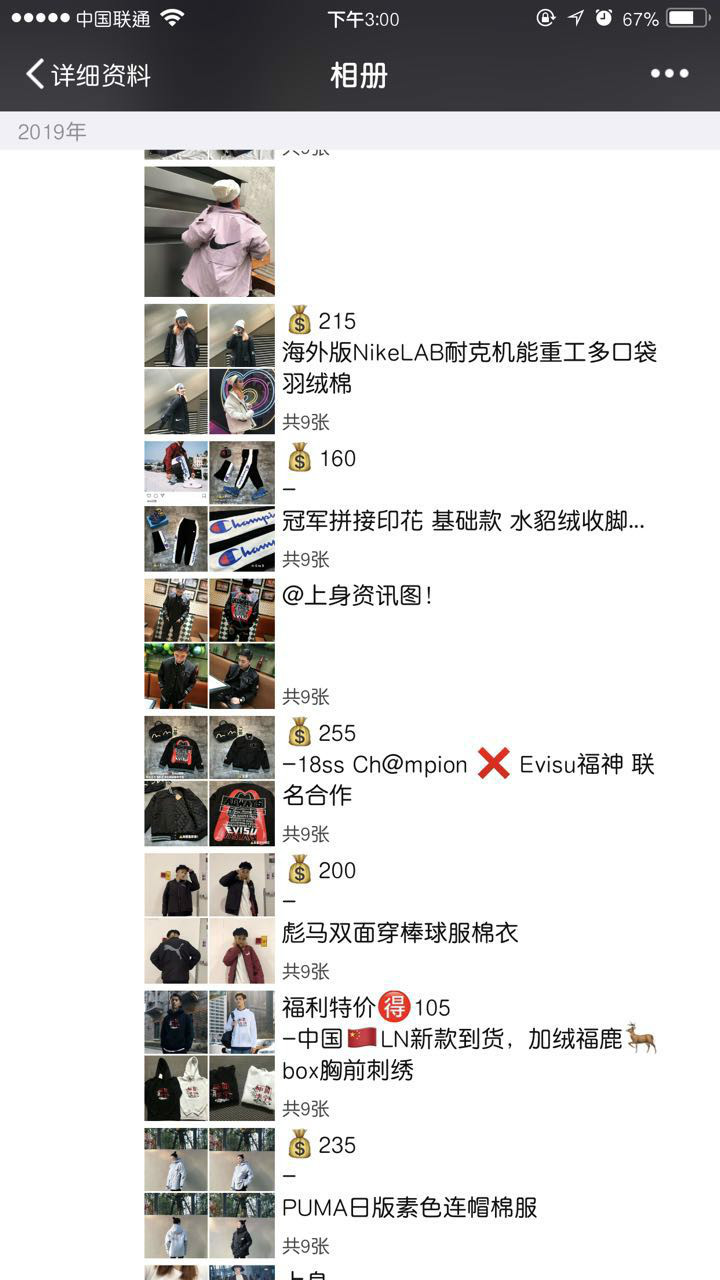Open the 福利特价 105 中国LN post
This screenshot has height=1280, width=720.
[x=401, y=1056]
